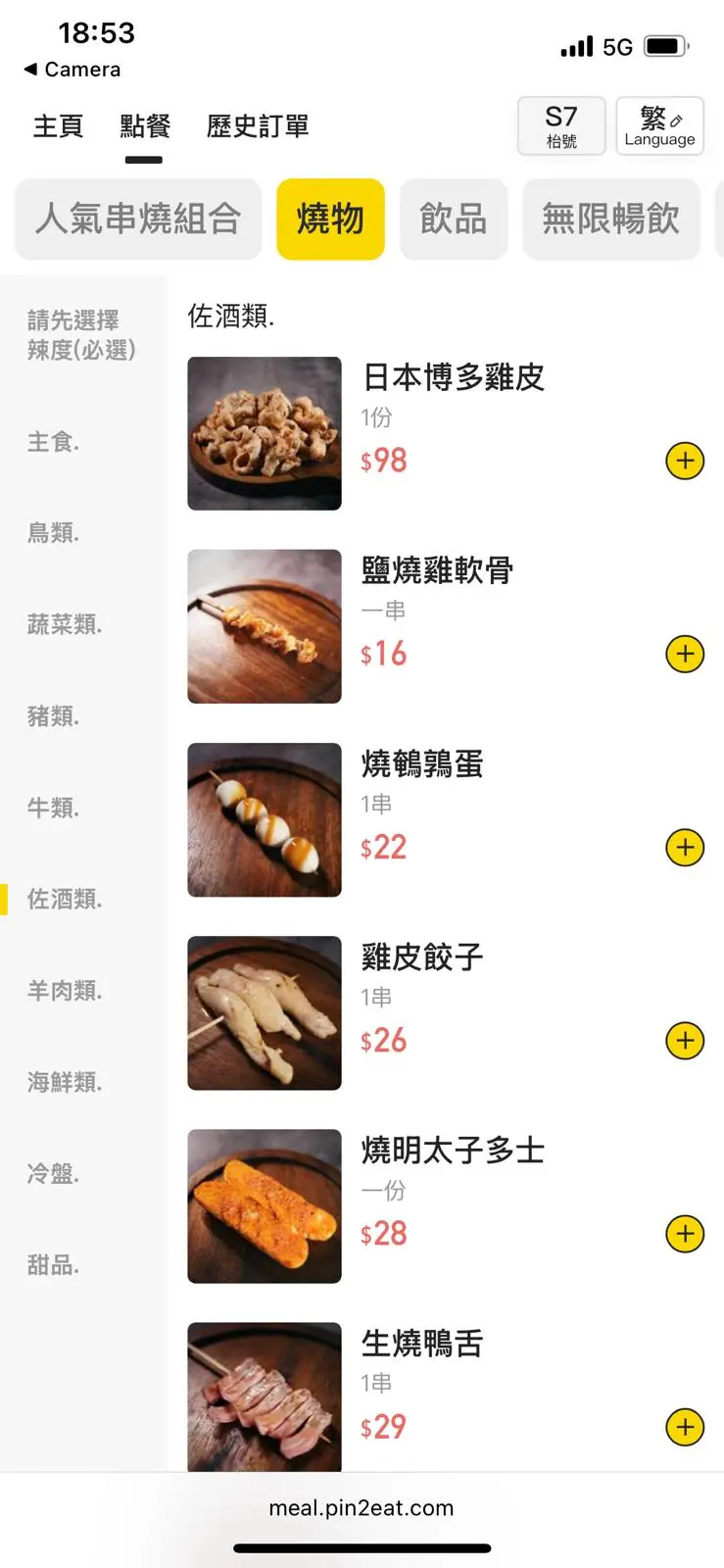Open the 歷史訂單 tab
Viewport: 724px width, 1568px height.
(x=258, y=126)
